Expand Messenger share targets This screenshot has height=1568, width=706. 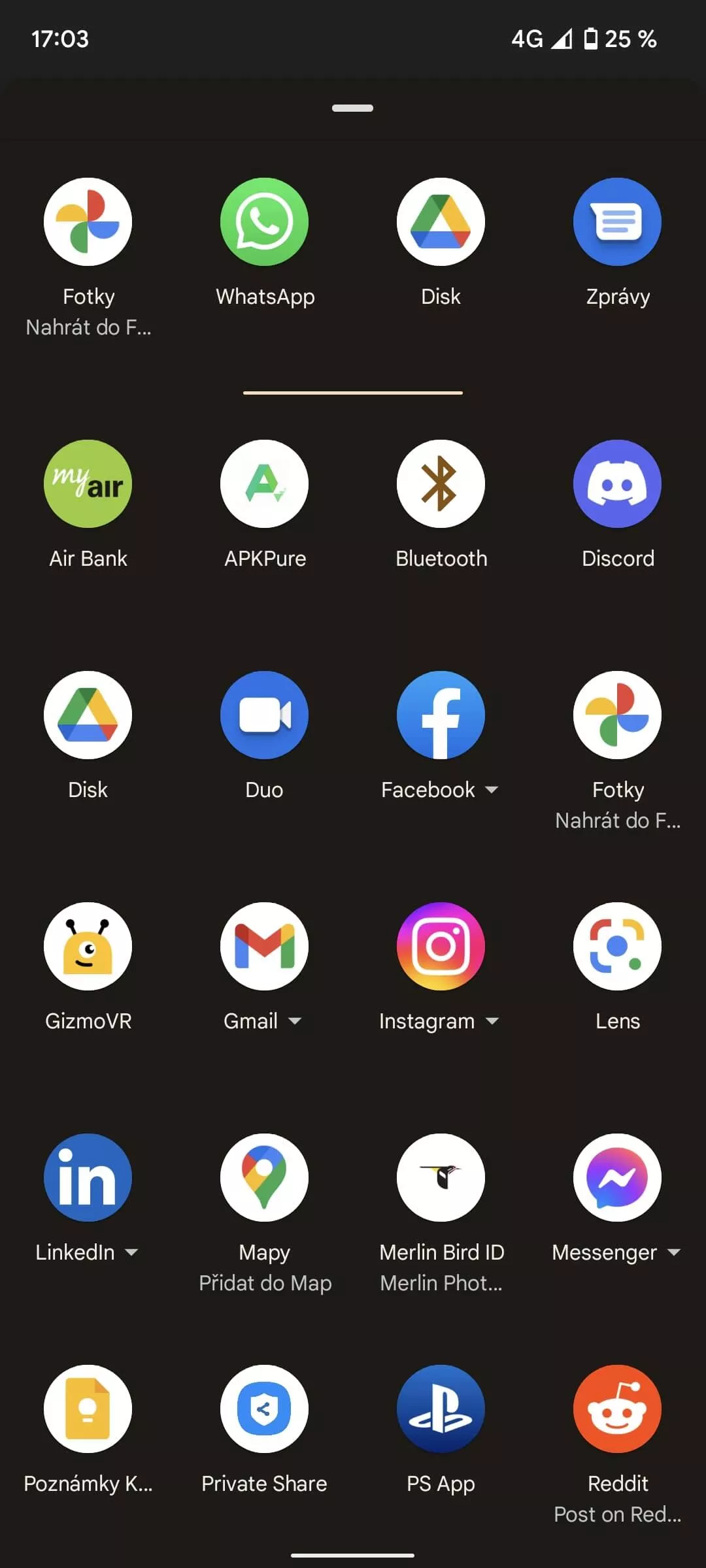pyautogui.click(x=674, y=1252)
